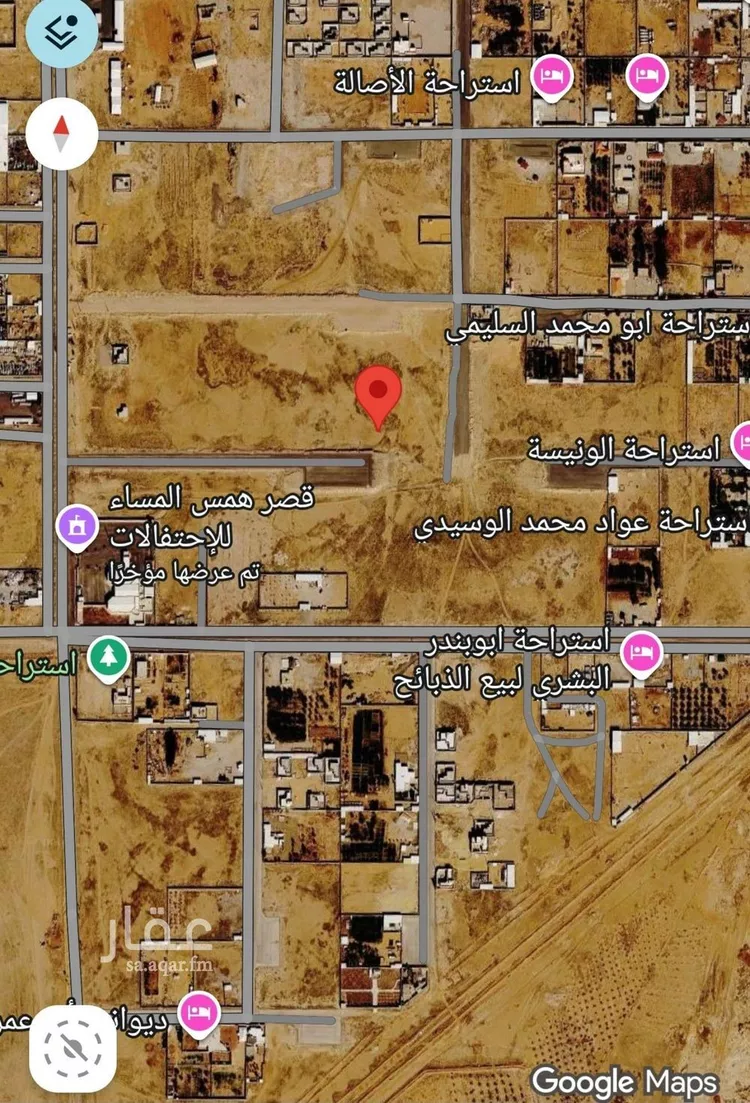This screenshot has width=750, height=1103.
Task: Open the استراحة ابوبندر البشري lodging marker
Action: click(640, 653)
